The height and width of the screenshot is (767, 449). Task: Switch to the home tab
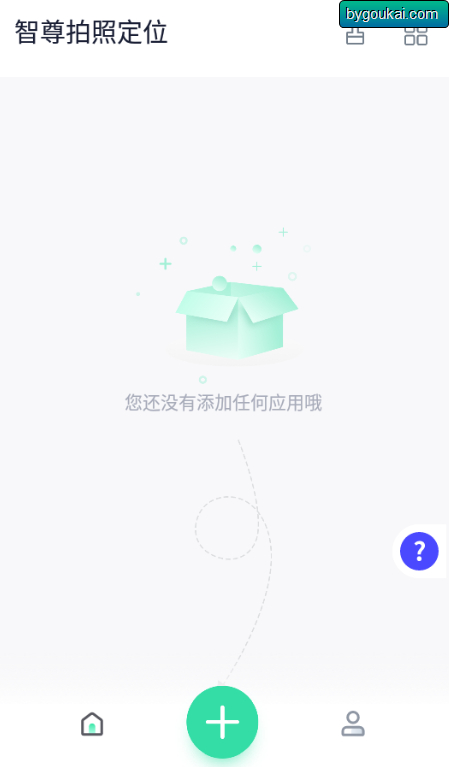pyautogui.click(x=92, y=723)
